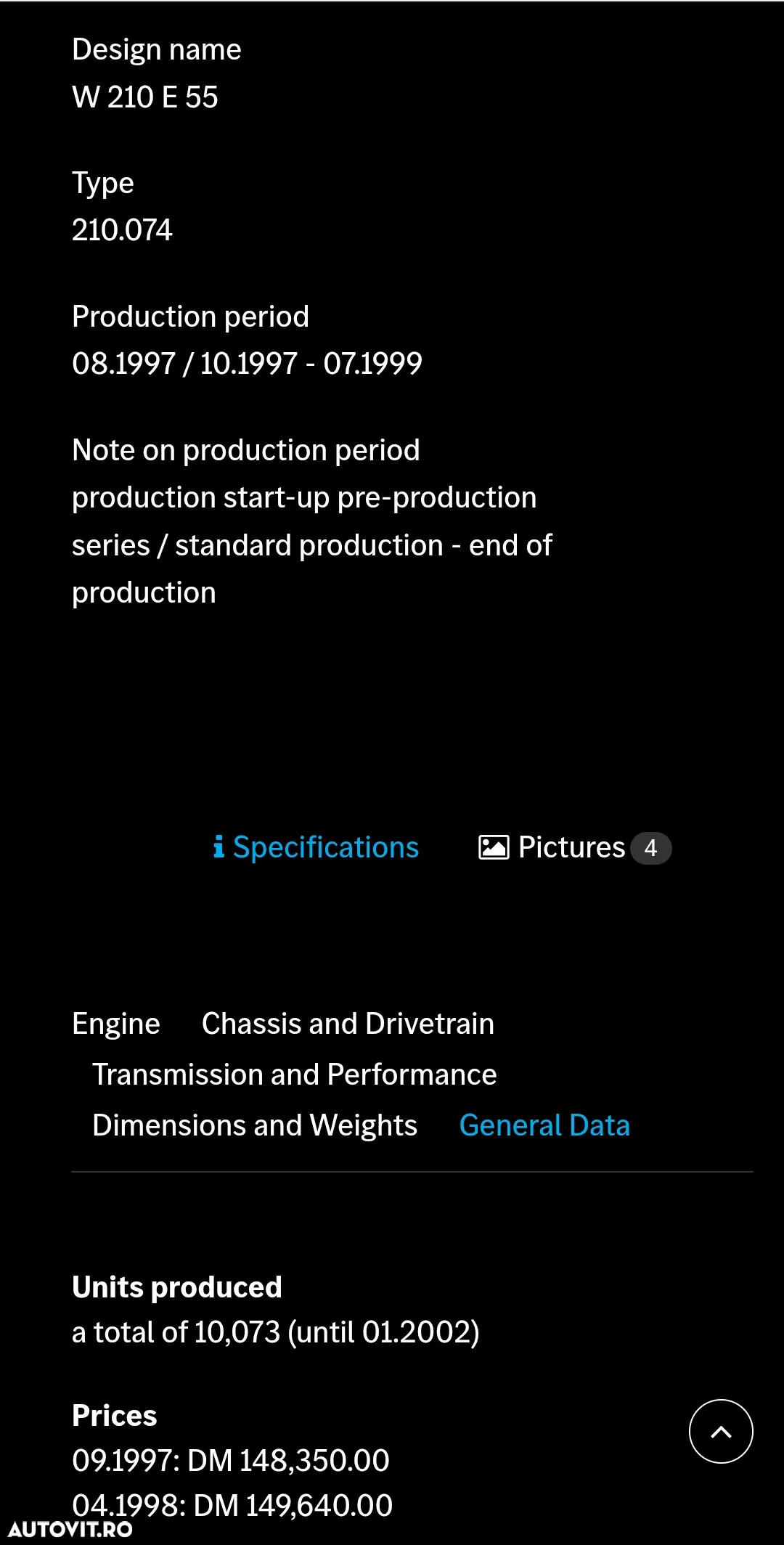Open the Pictures tab

pyautogui.click(x=573, y=847)
